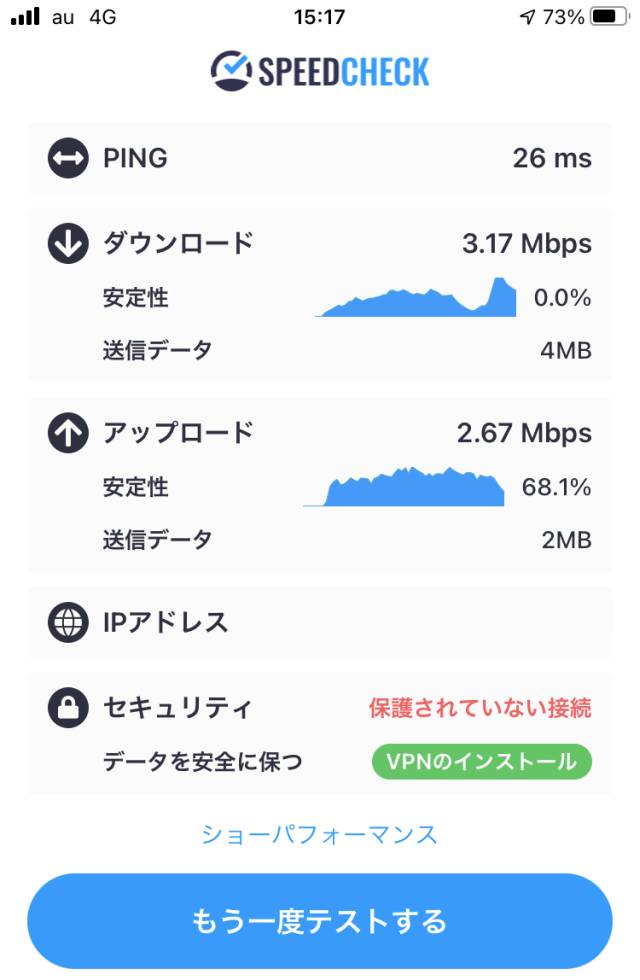The width and height of the screenshot is (640, 980).
Task: Open the ショーパフォーマンス link
Action: [x=319, y=834]
